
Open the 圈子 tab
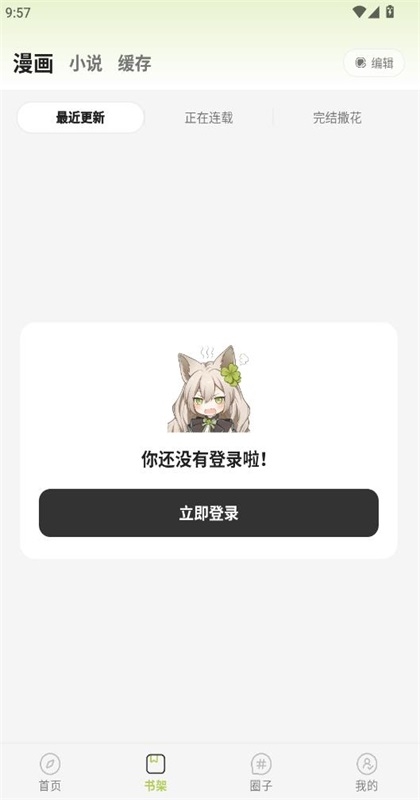coord(261,772)
